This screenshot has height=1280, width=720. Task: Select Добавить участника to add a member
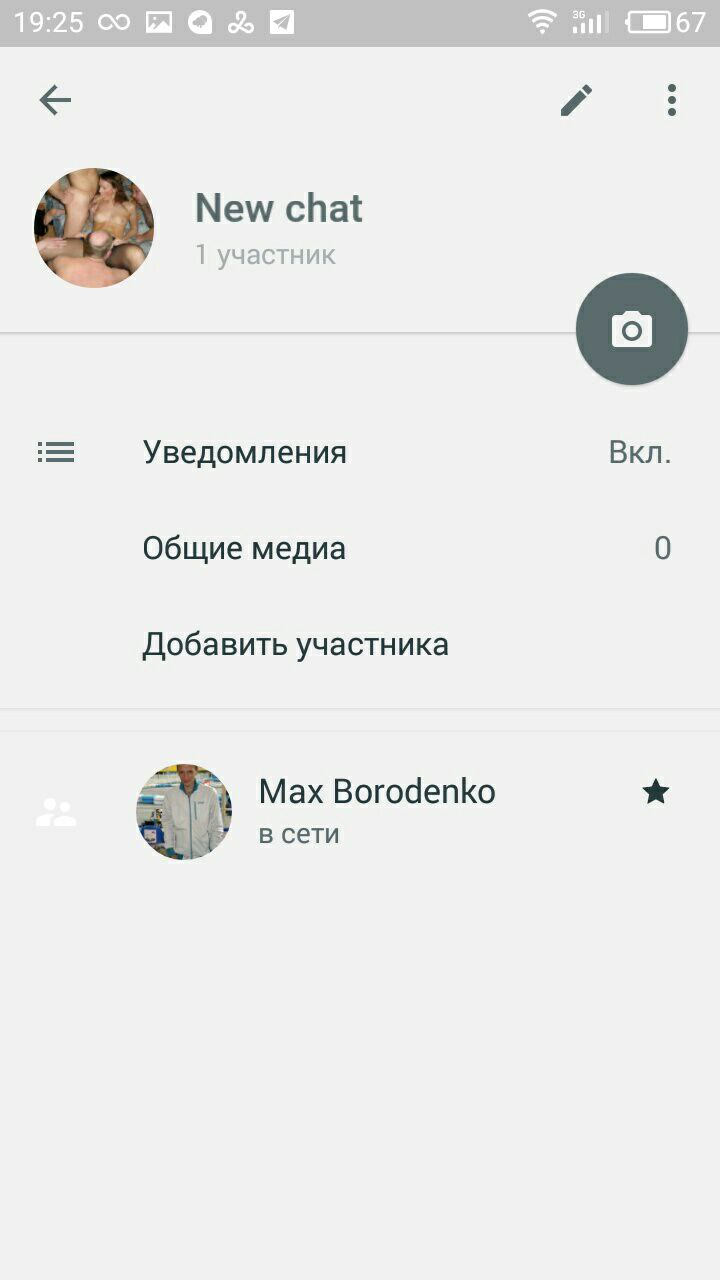tap(296, 644)
